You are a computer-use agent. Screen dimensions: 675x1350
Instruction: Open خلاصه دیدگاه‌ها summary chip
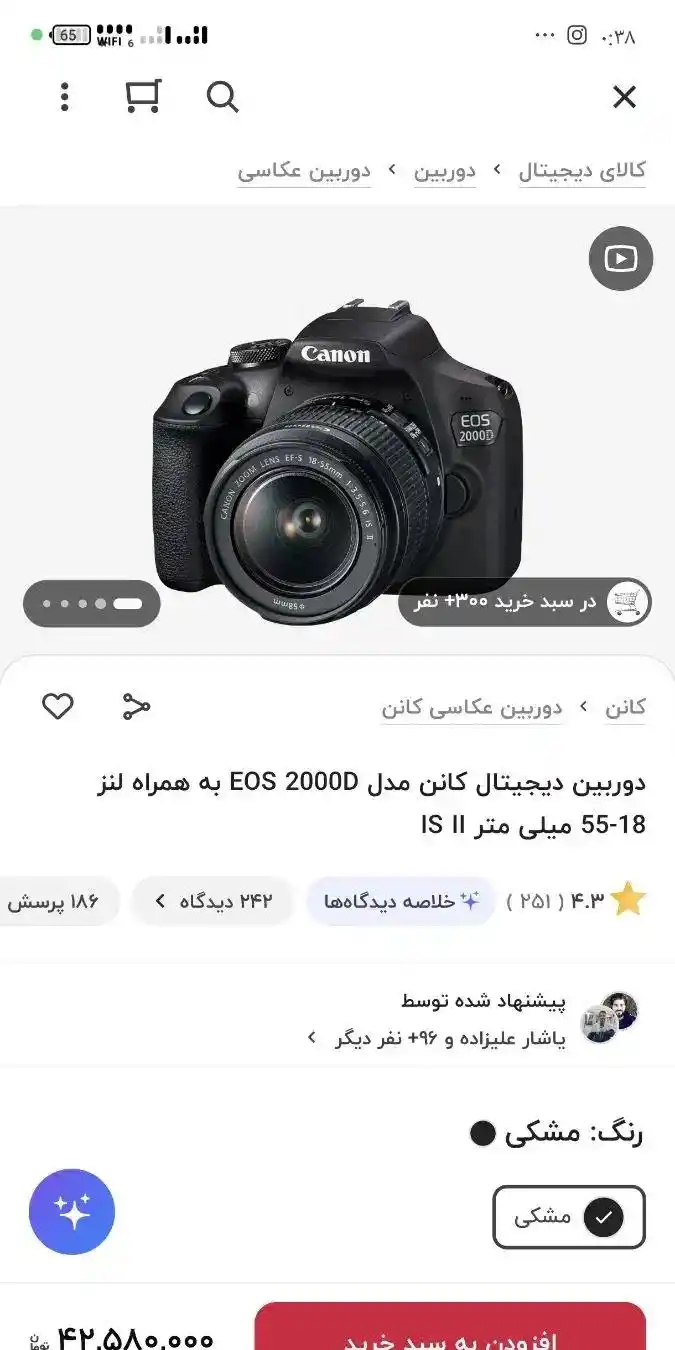(x=401, y=901)
